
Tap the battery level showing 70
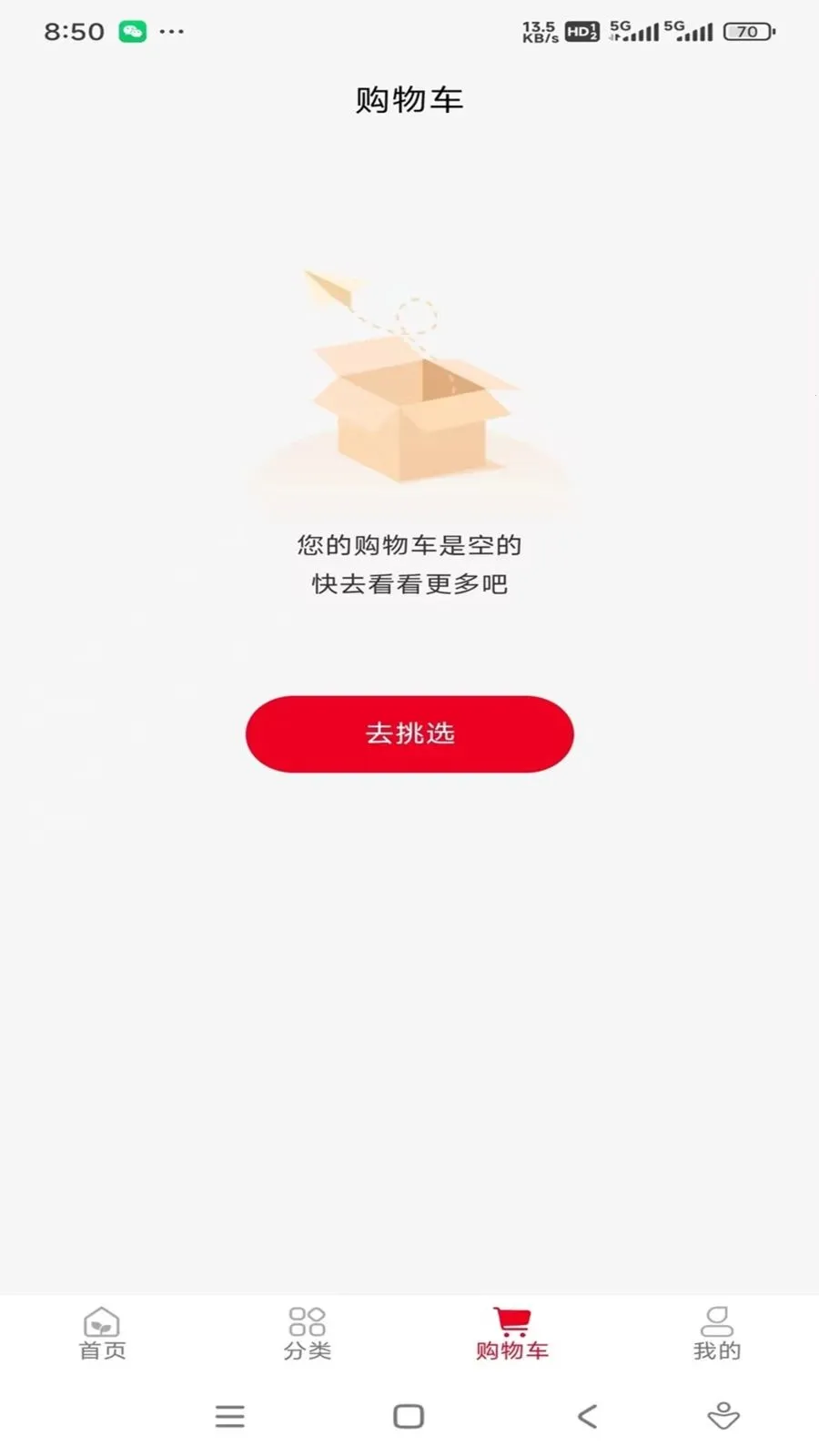(745, 30)
